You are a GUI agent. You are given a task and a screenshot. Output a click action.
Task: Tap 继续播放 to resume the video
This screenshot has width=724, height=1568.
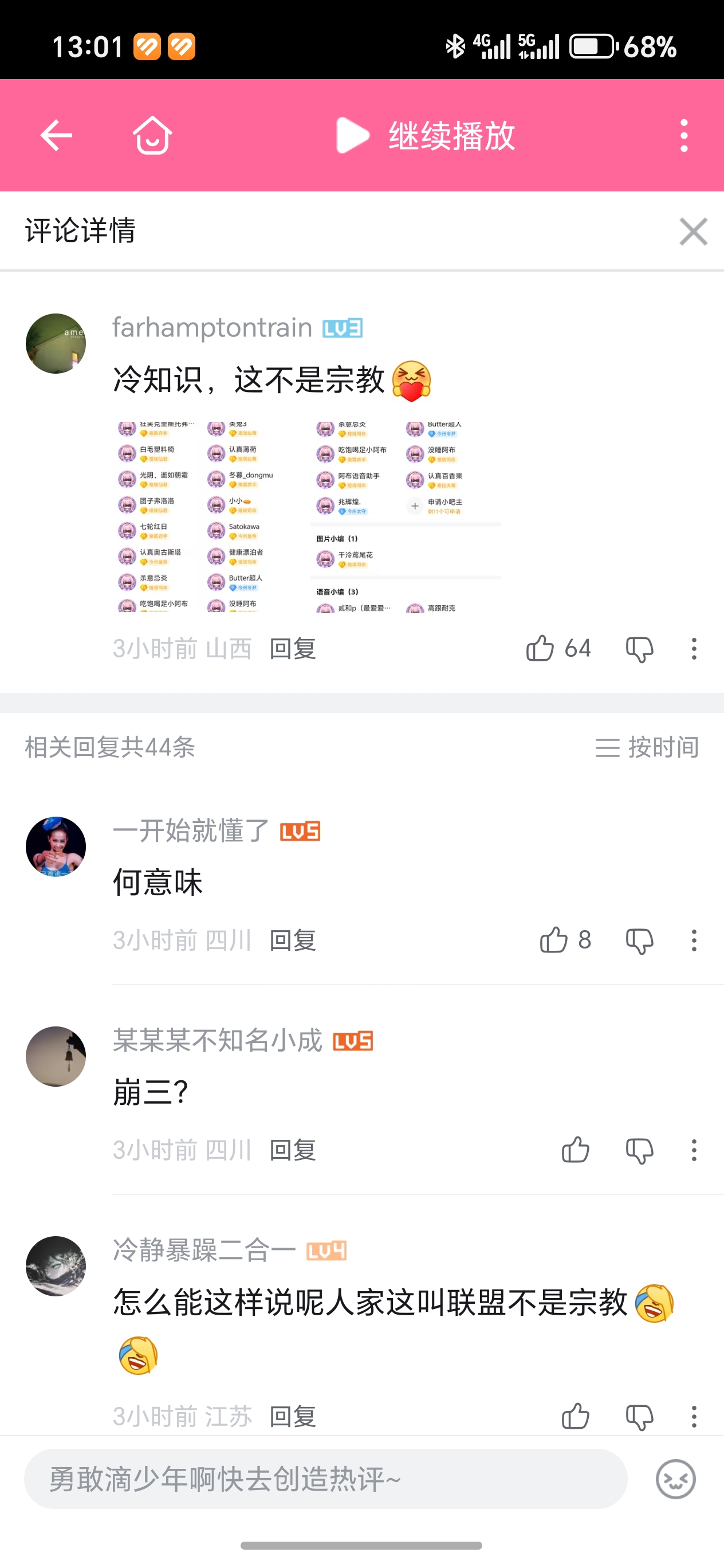(426, 135)
